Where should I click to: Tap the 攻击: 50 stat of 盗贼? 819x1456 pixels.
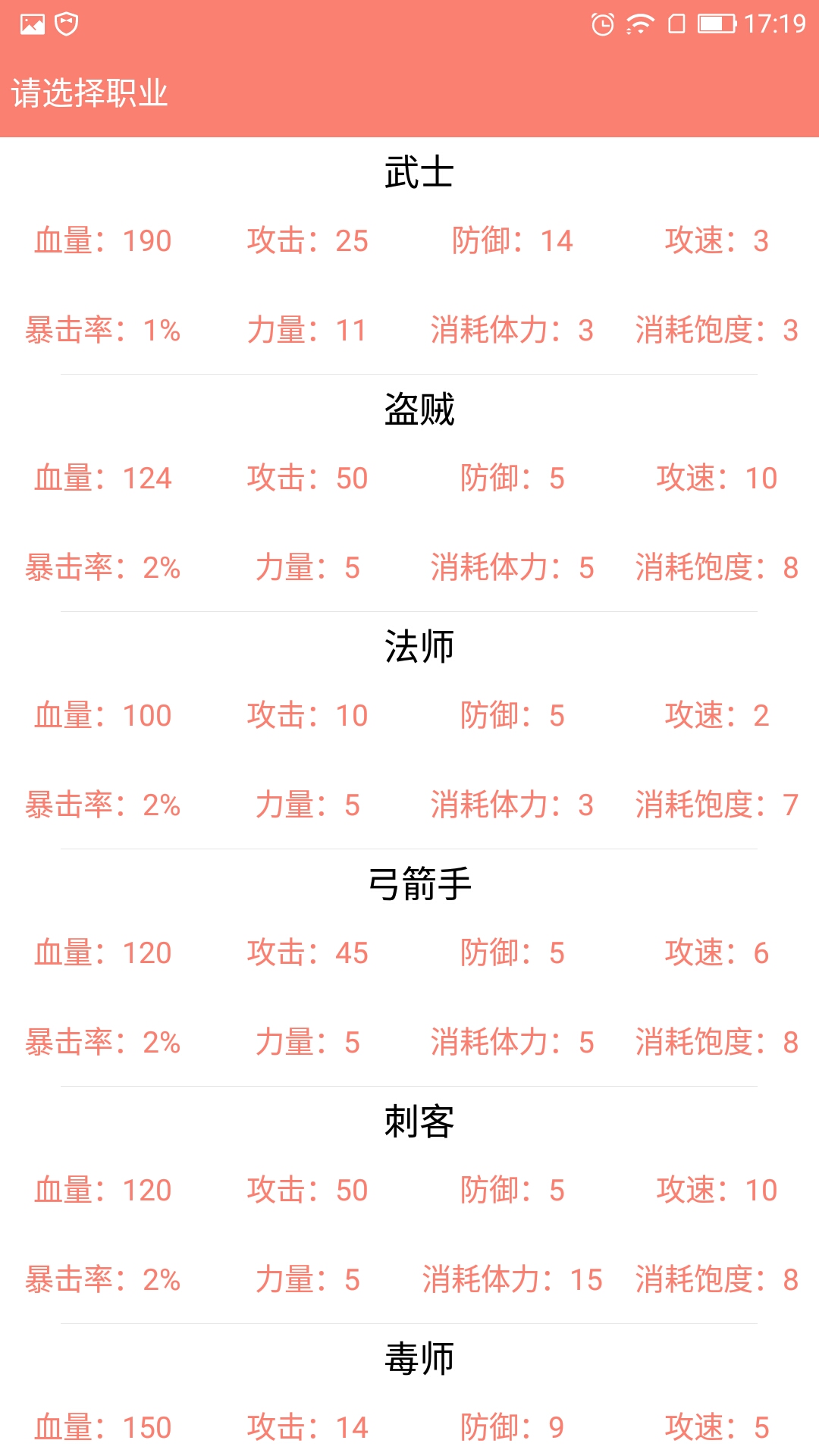[306, 478]
